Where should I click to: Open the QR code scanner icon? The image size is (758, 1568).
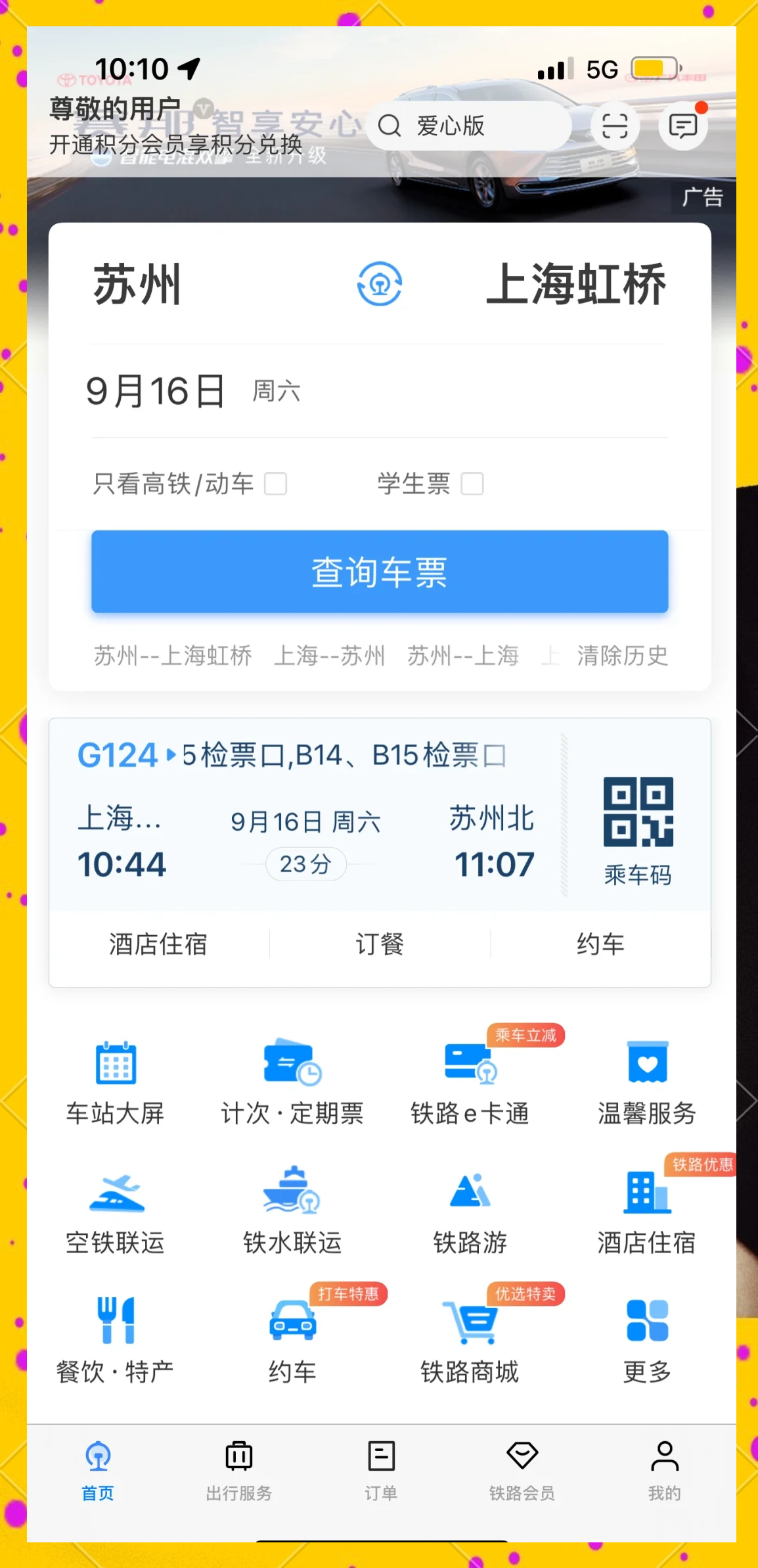pyautogui.click(x=615, y=126)
